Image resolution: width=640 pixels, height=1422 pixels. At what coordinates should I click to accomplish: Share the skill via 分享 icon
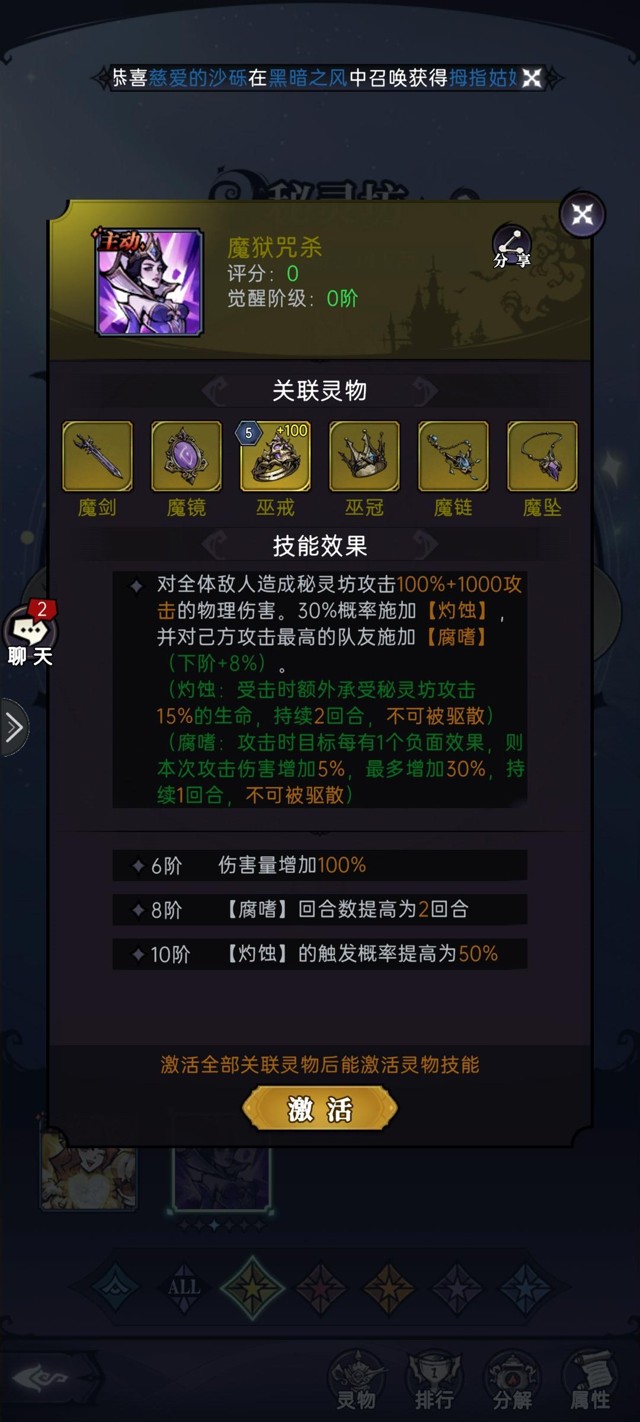click(512, 246)
